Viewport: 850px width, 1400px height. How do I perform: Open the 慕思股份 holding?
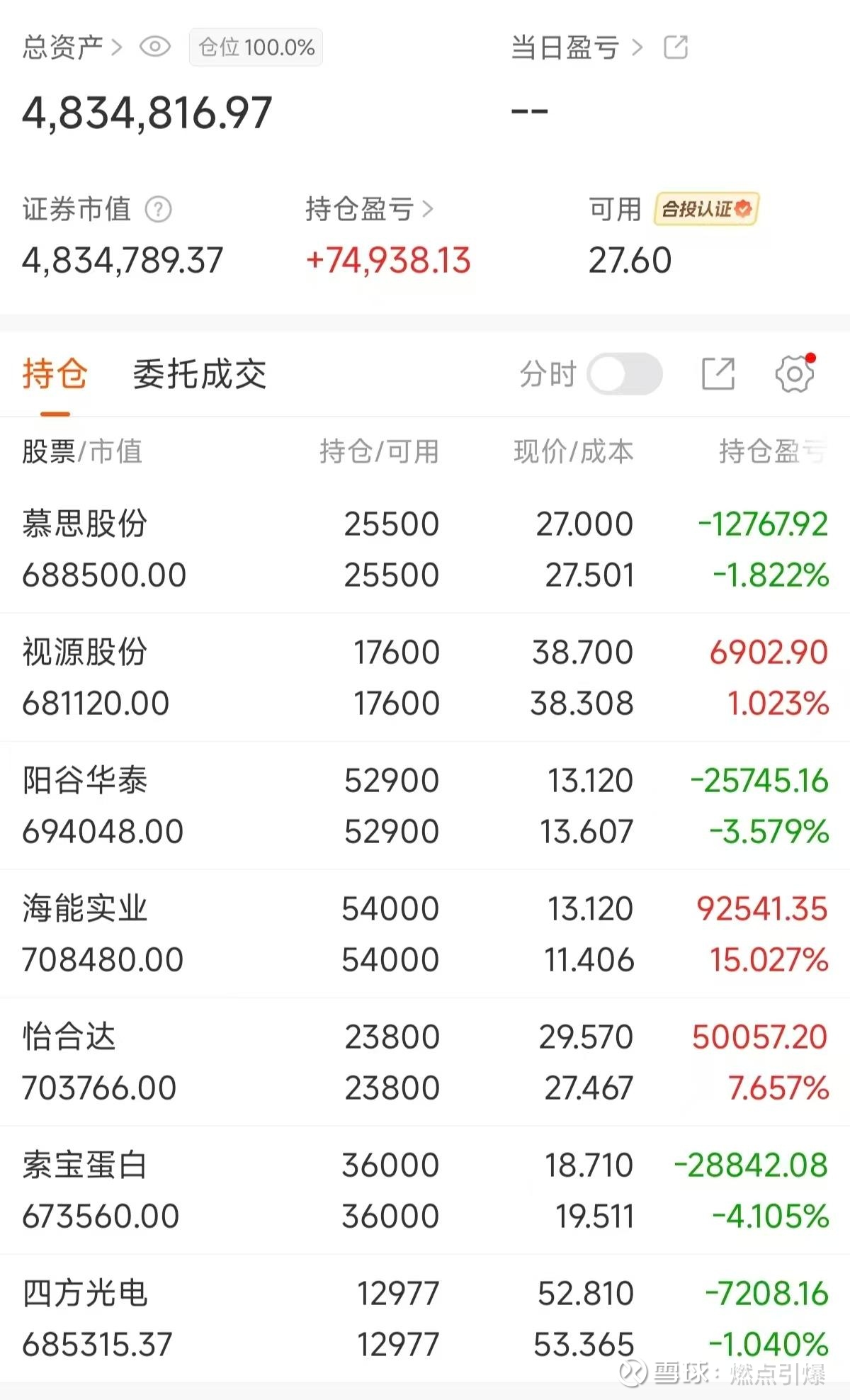point(425,549)
